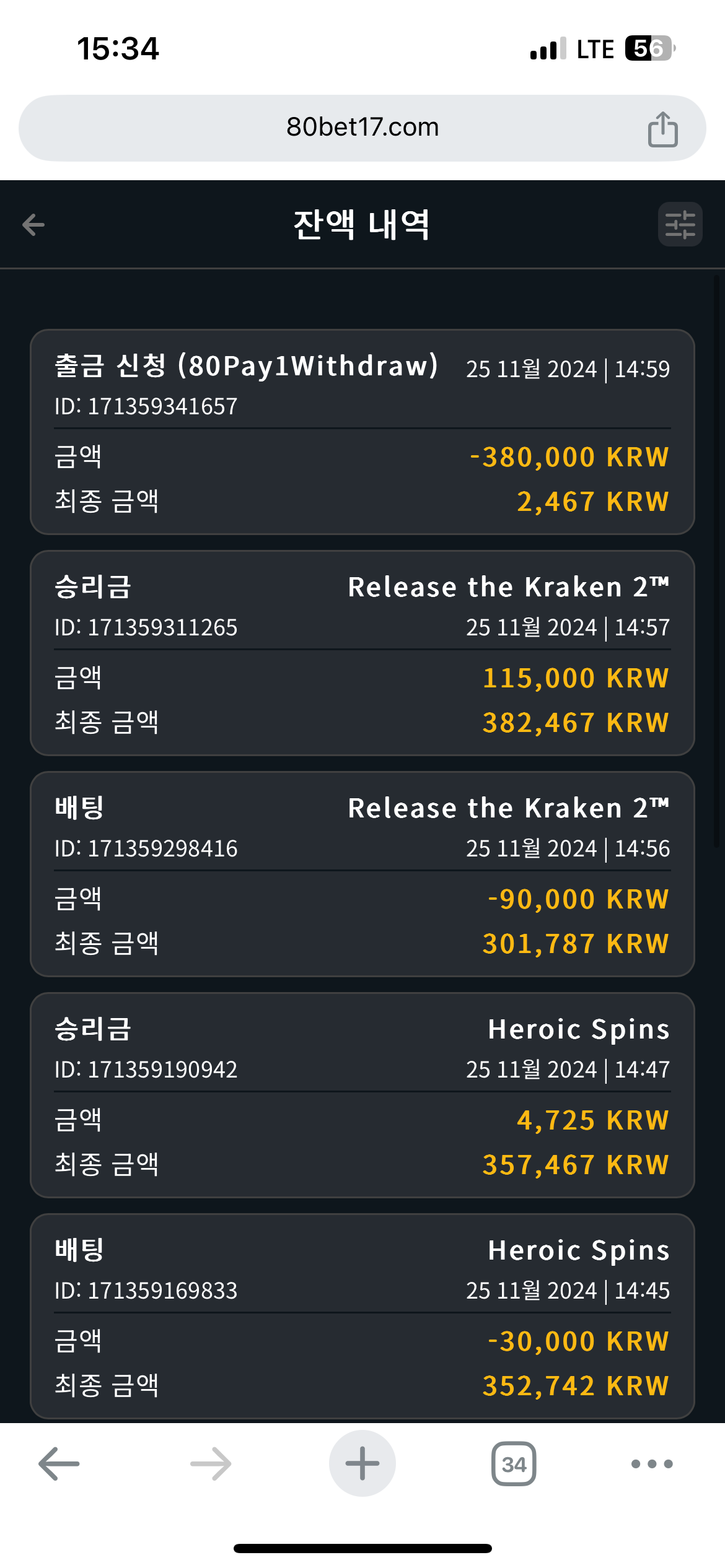Share this page from the address bar
725x1568 pixels.
pyautogui.click(x=662, y=129)
